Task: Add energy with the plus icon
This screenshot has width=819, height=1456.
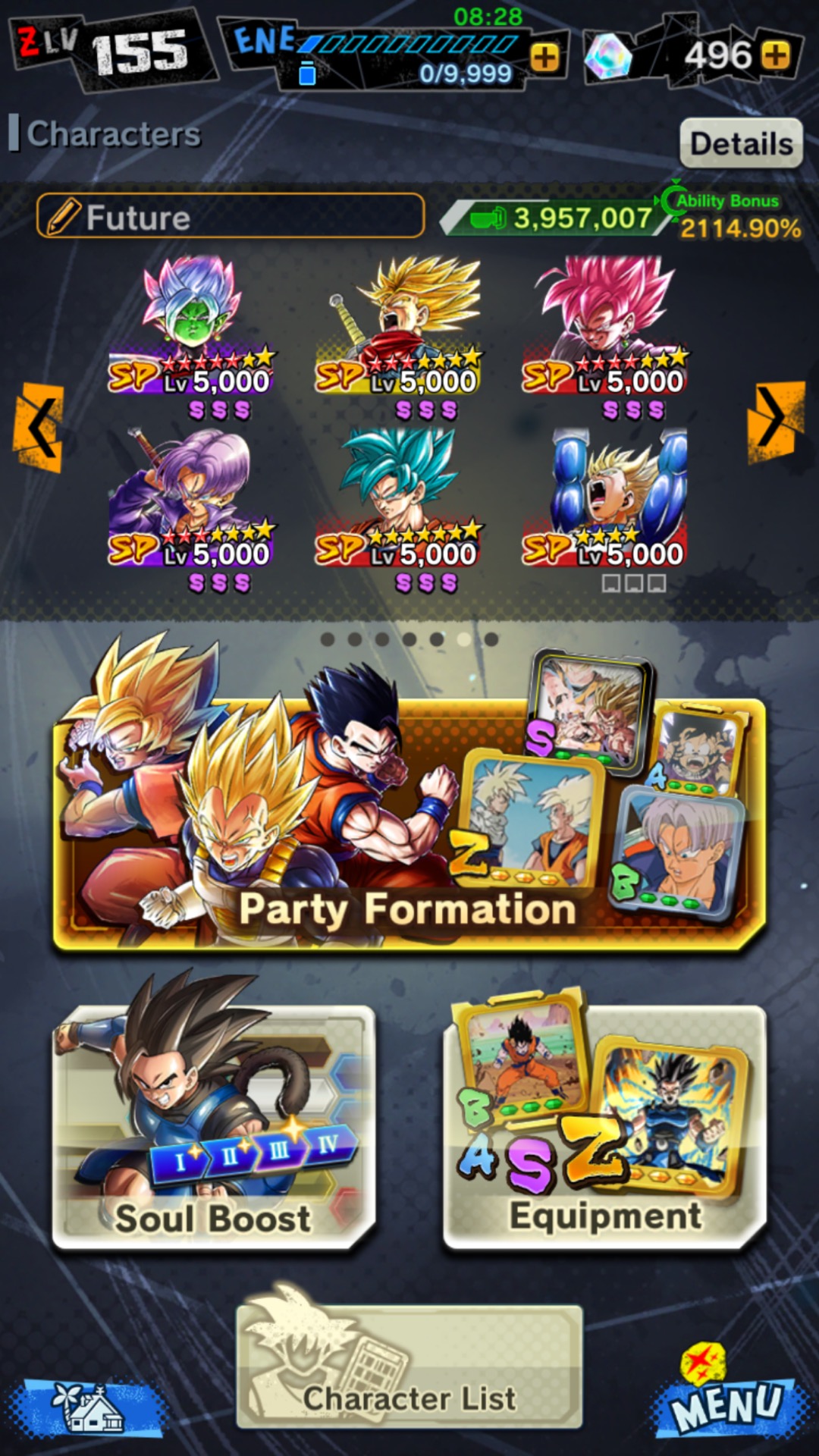Action: tap(544, 57)
